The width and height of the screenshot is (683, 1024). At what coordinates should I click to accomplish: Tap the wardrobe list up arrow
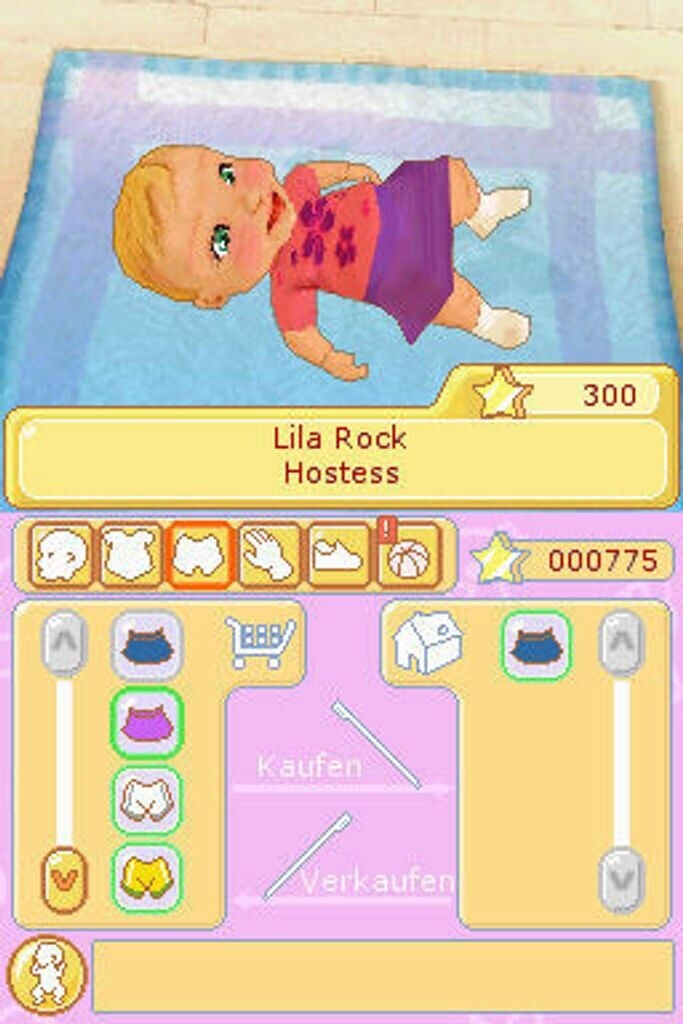coord(621,645)
